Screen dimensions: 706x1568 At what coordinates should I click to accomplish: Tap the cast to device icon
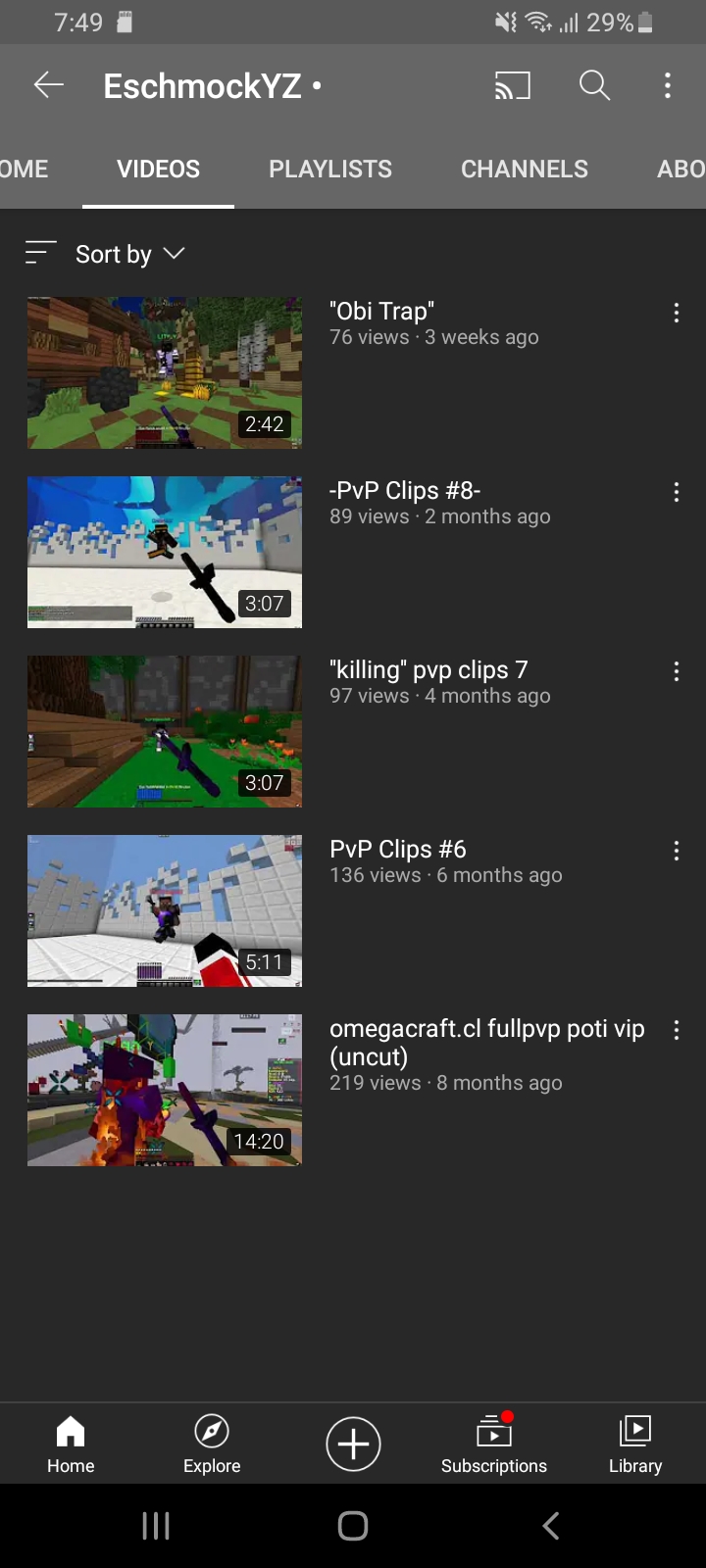tap(513, 86)
